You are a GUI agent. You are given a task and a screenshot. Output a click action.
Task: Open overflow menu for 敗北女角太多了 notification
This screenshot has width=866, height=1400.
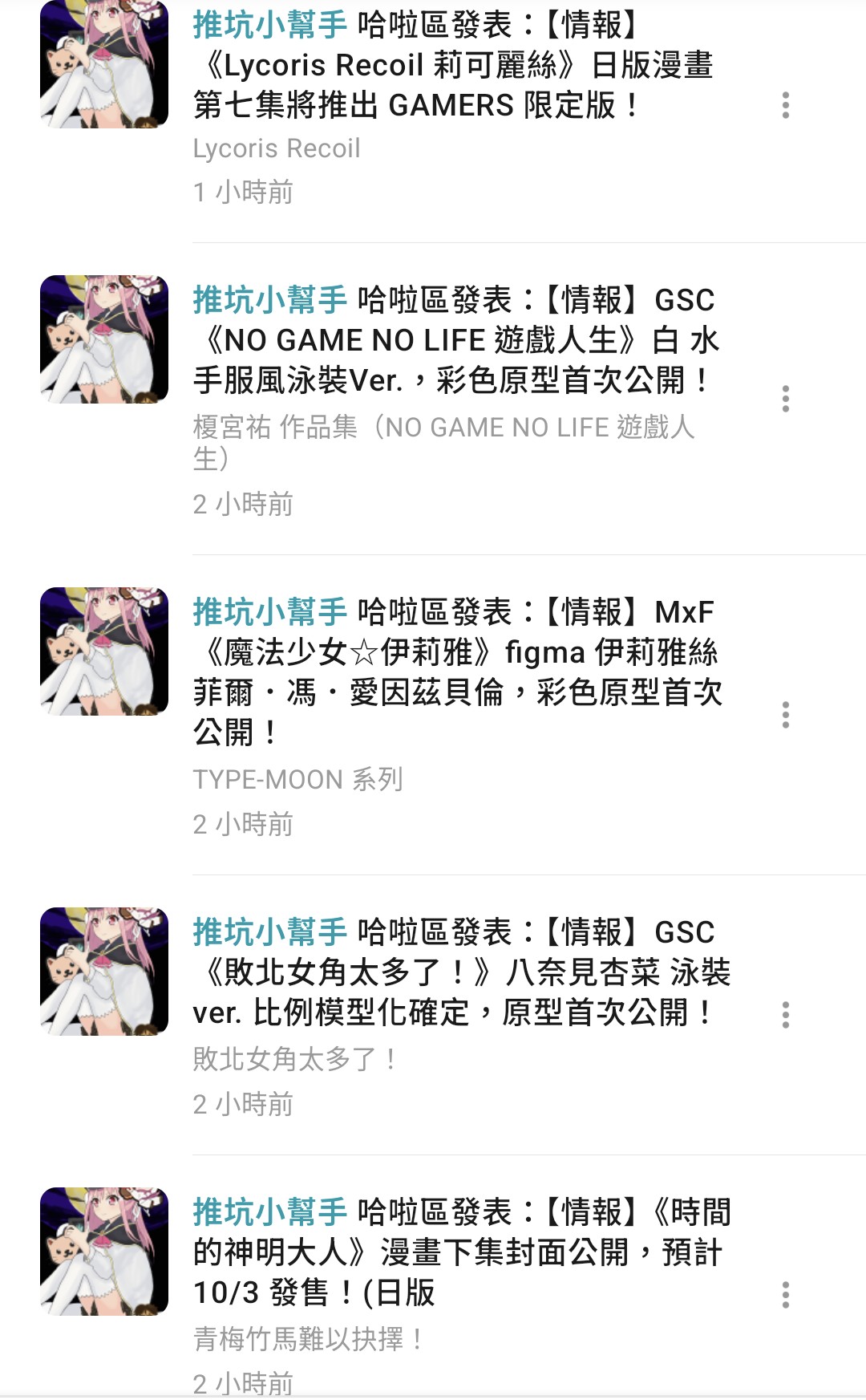785,1015
